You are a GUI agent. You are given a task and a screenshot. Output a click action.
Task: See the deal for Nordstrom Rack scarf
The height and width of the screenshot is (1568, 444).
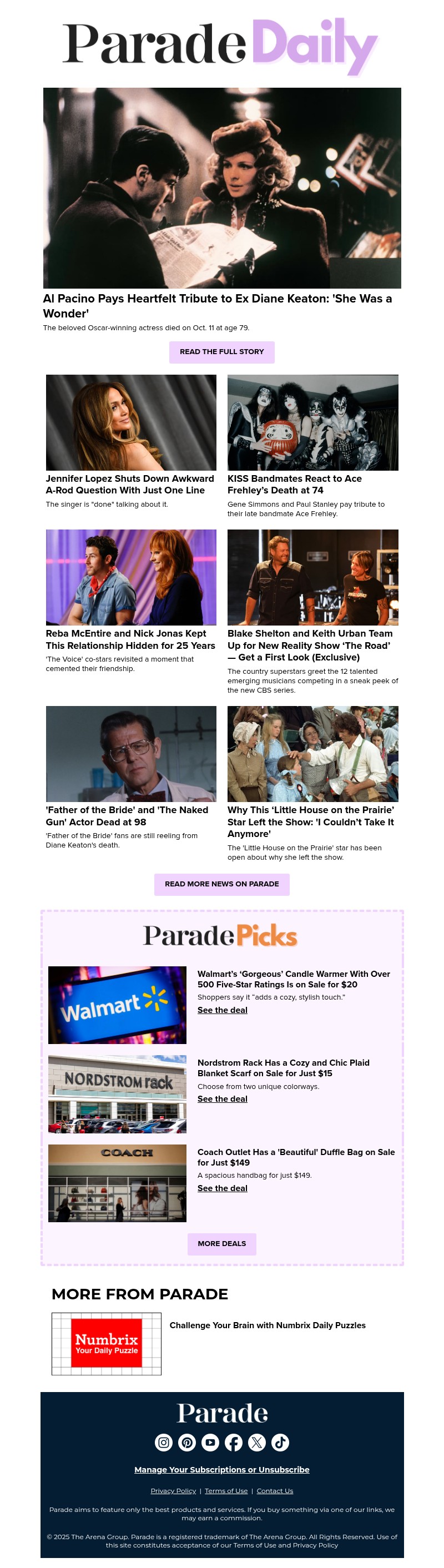pos(223,1098)
